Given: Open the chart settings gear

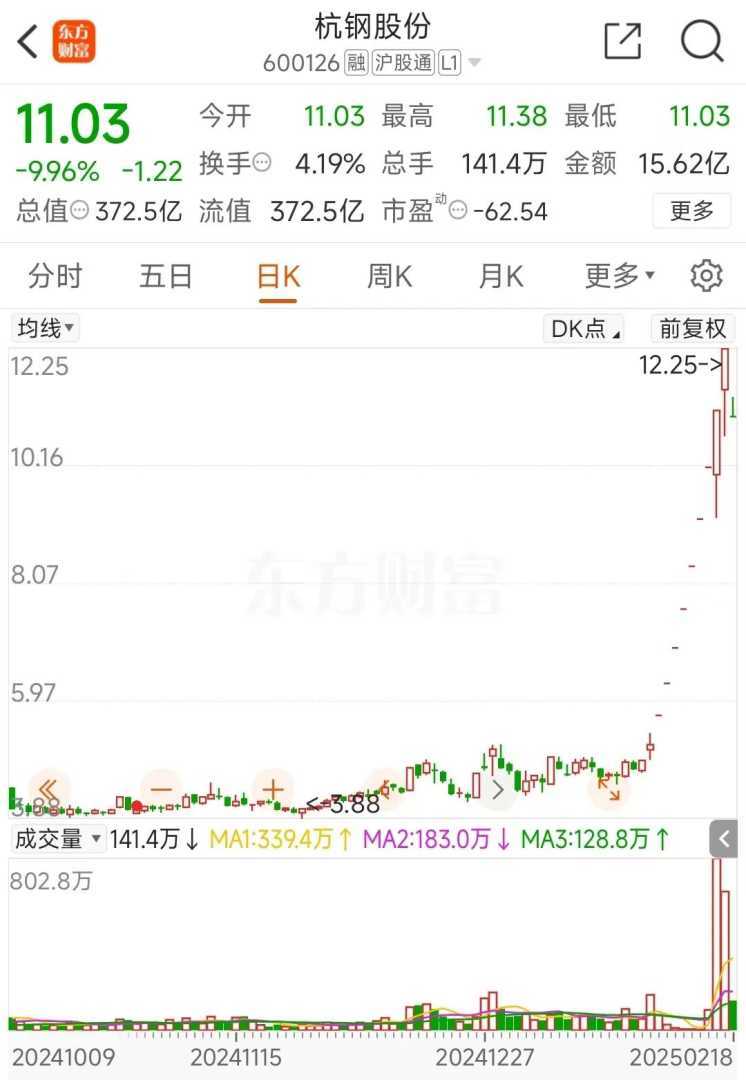Looking at the screenshot, I should (x=706, y=275).
